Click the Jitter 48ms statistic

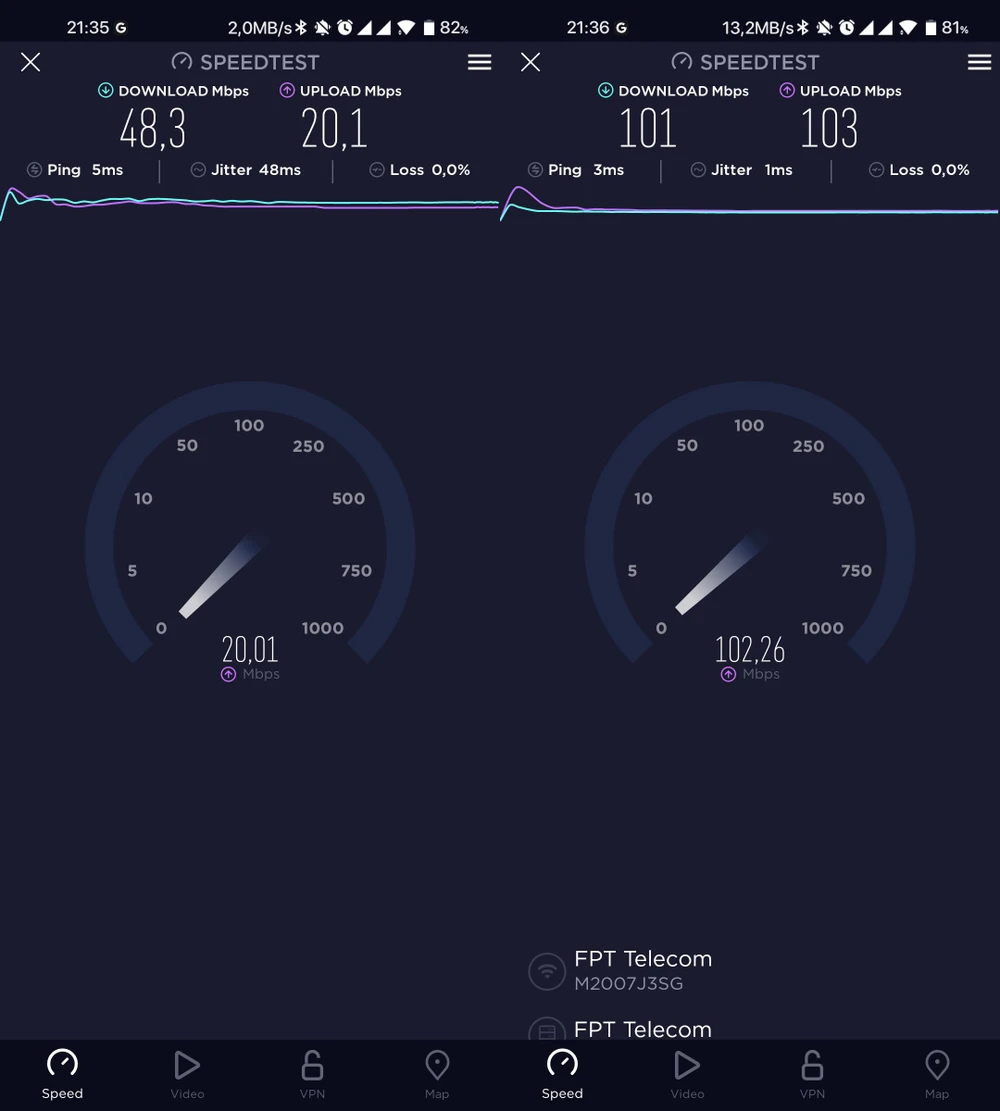246,170
